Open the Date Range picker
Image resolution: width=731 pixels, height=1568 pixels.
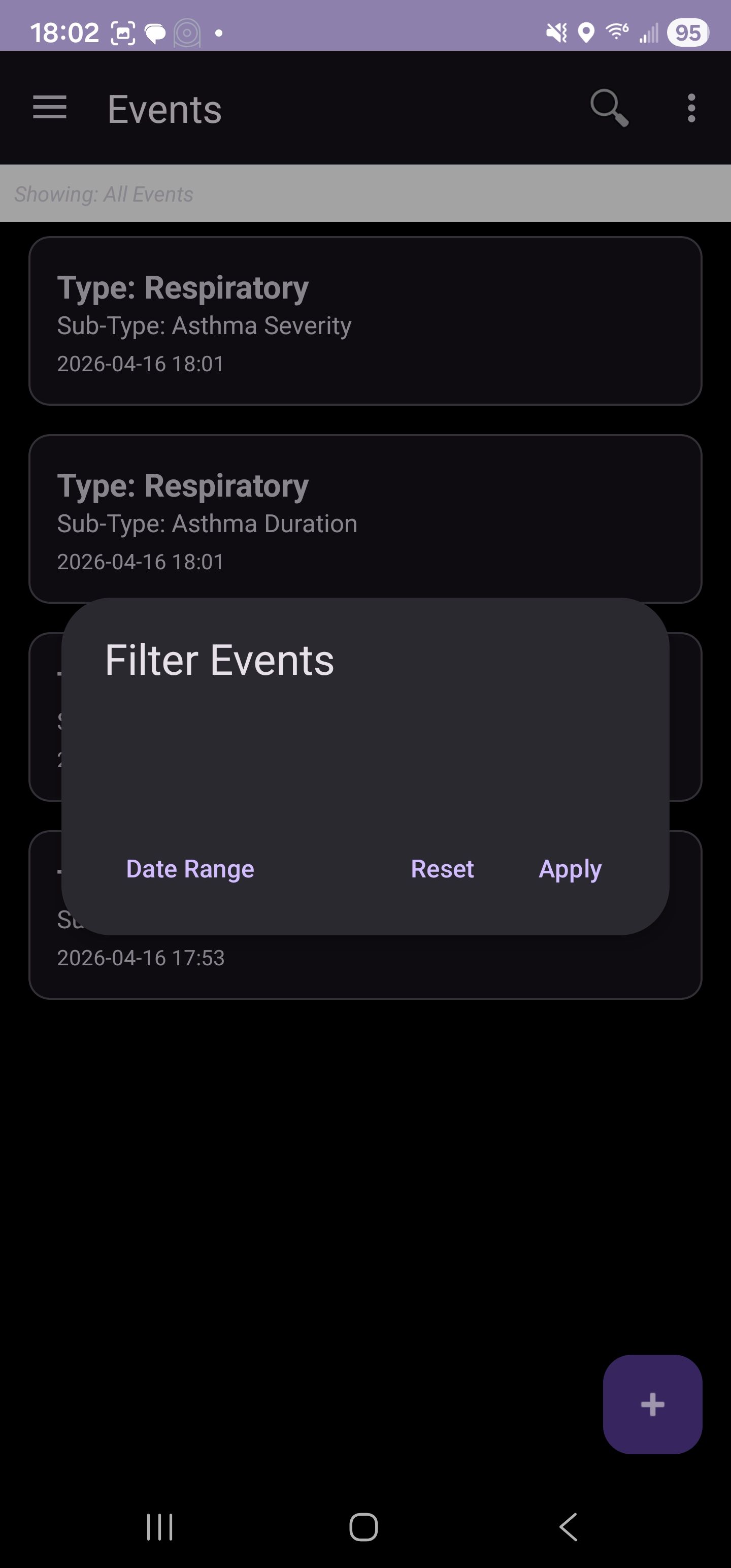[x=190, y=869]
